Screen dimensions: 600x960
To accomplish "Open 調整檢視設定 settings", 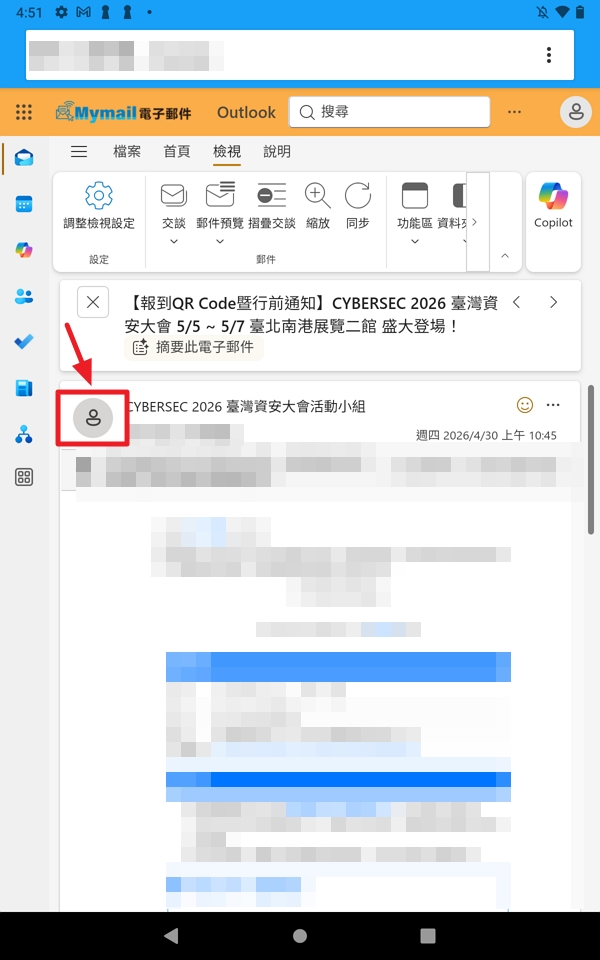I will (x=99, y=206).
